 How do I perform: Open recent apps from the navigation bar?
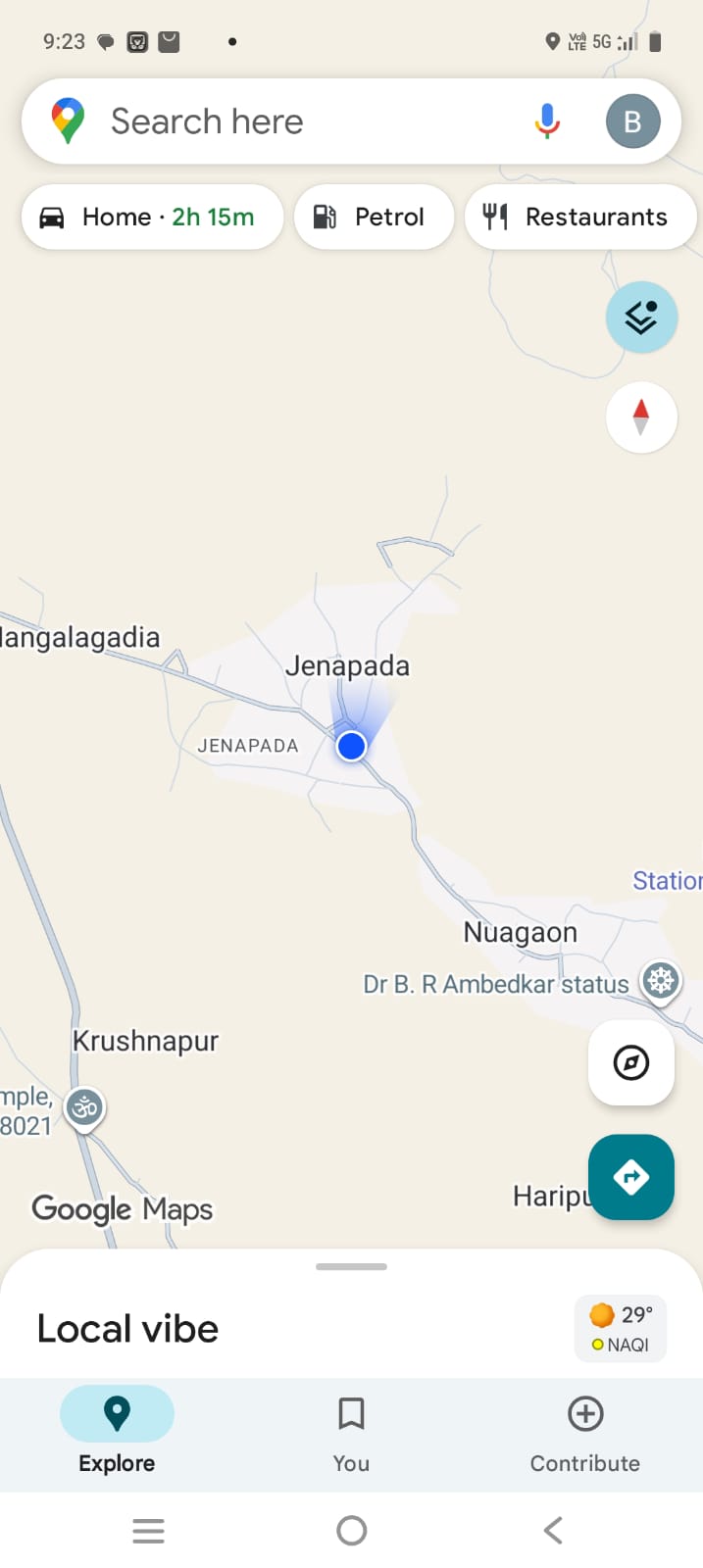(148, 1530)
